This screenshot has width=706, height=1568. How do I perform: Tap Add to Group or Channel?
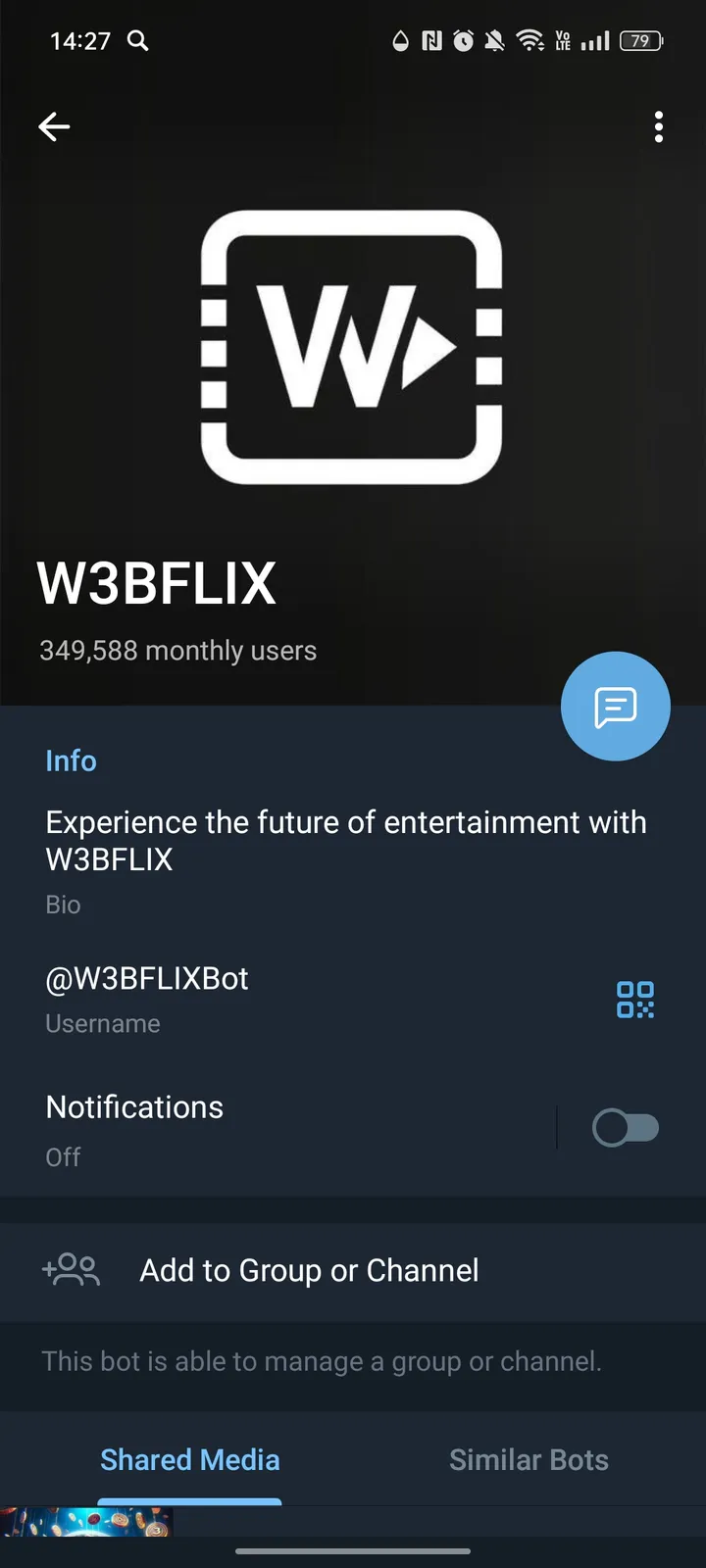tap(309, 1270)
